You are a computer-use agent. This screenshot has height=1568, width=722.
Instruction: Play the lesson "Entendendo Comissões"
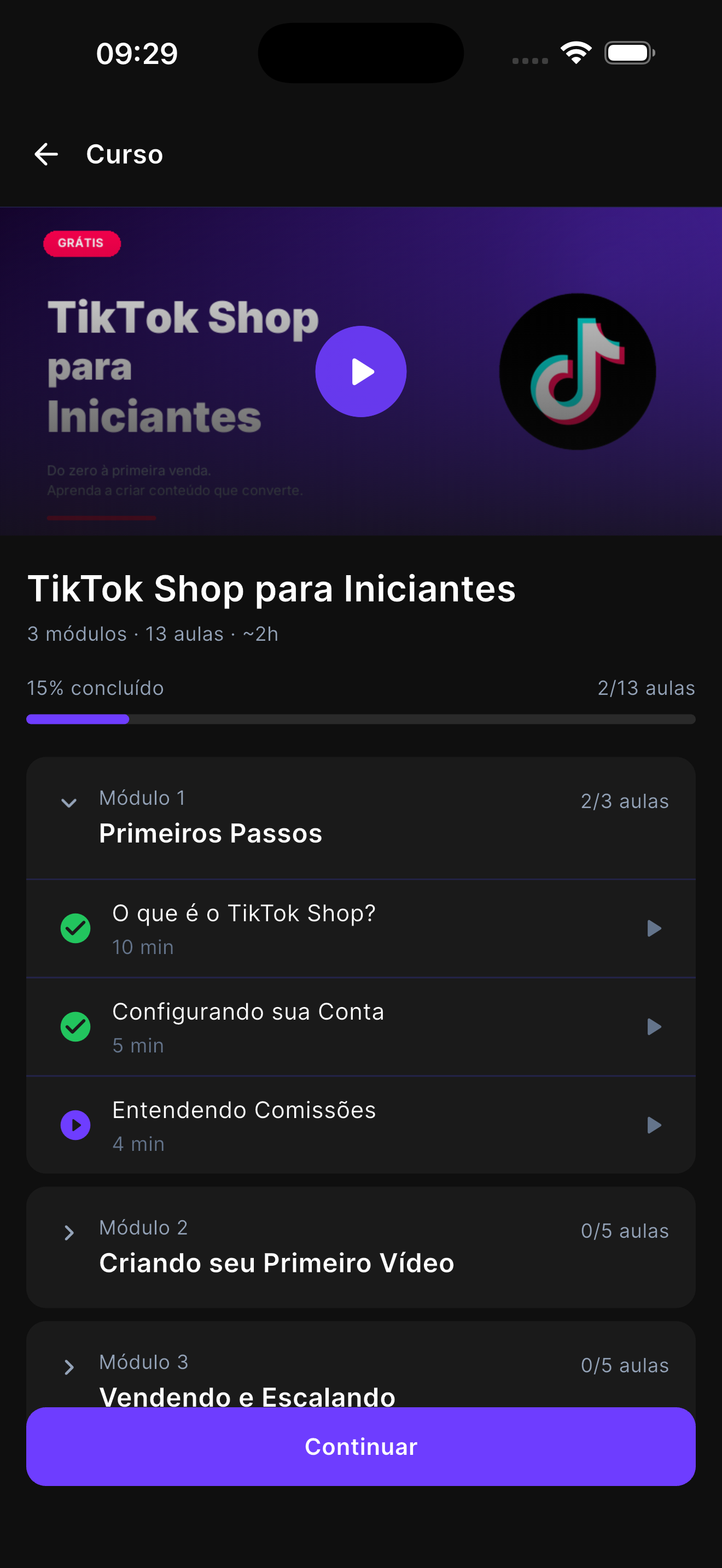click(x=654, y=1125)
